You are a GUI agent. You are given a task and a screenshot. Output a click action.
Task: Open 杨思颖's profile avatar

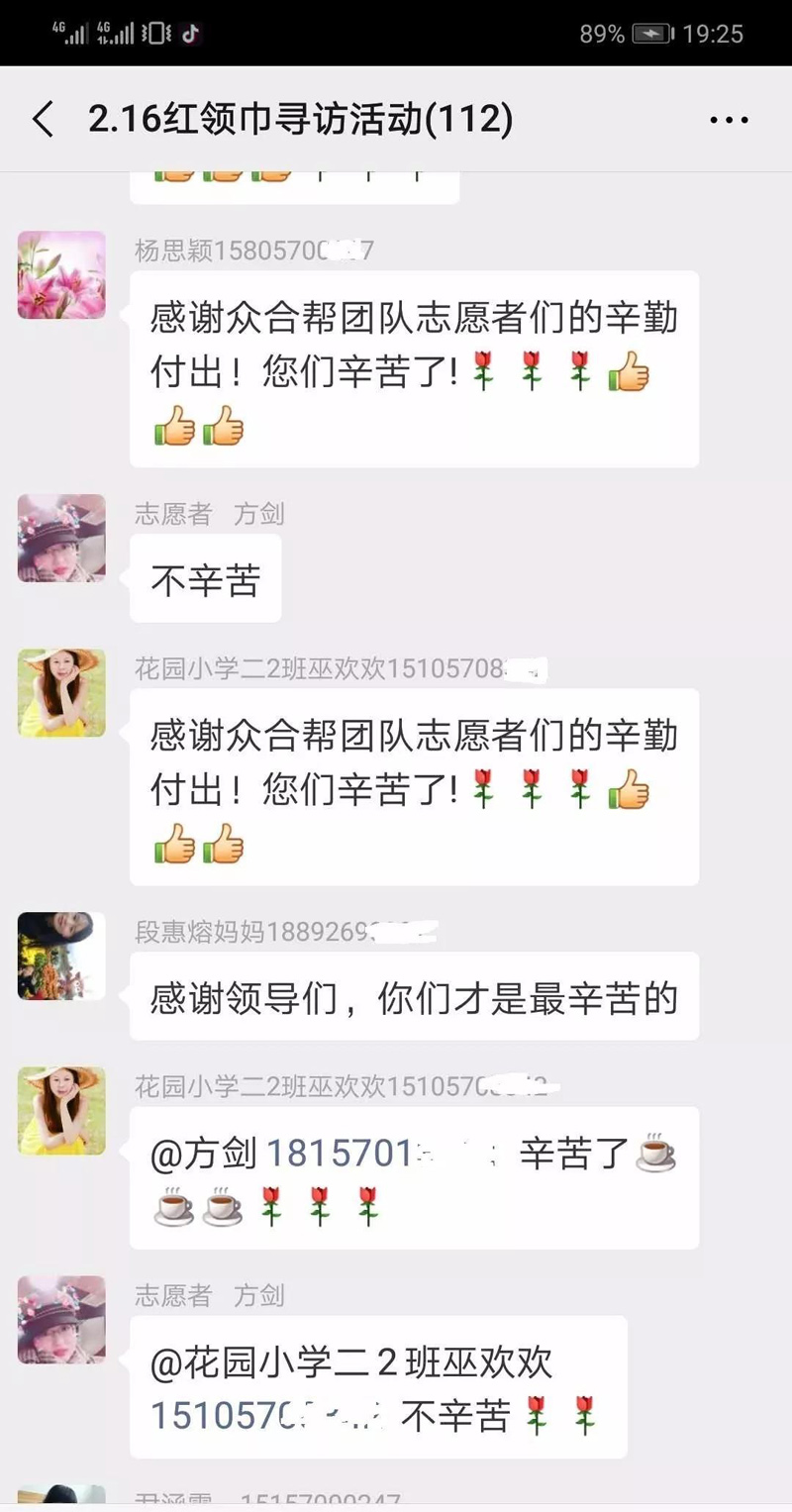(61, 275)
